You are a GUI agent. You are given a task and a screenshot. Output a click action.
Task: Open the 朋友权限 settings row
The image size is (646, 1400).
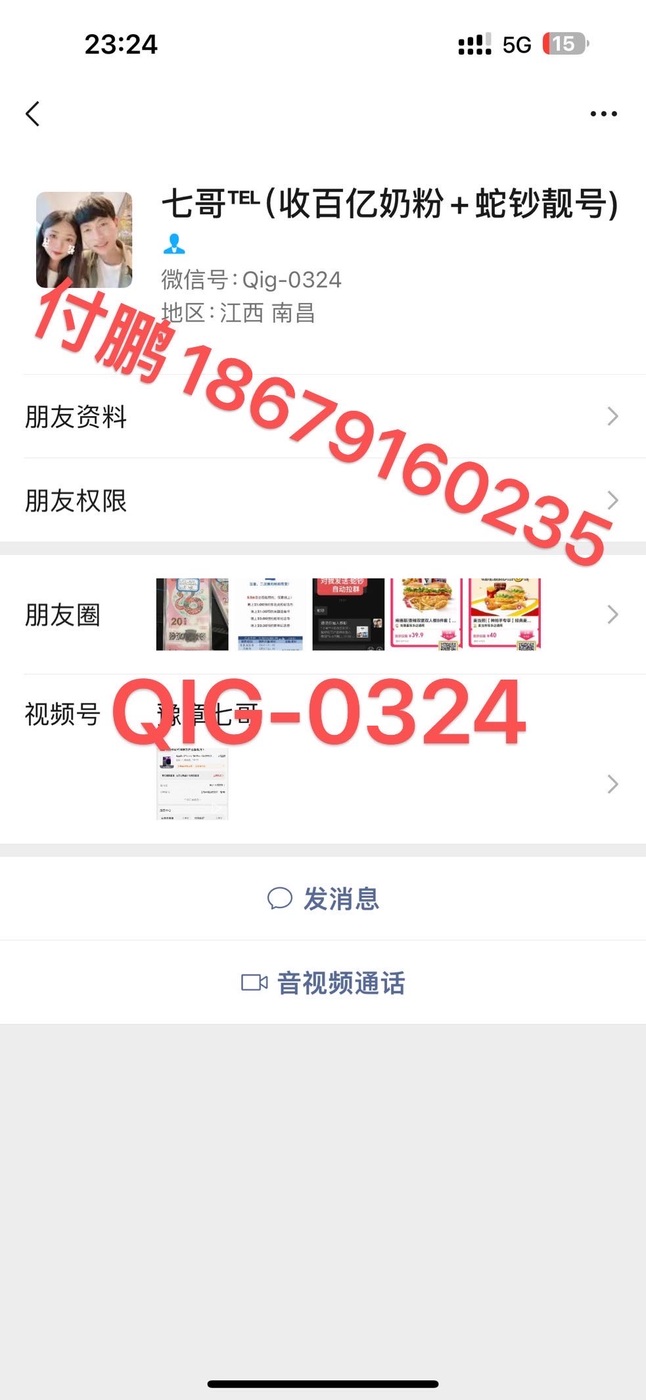(x=323, y=500)
